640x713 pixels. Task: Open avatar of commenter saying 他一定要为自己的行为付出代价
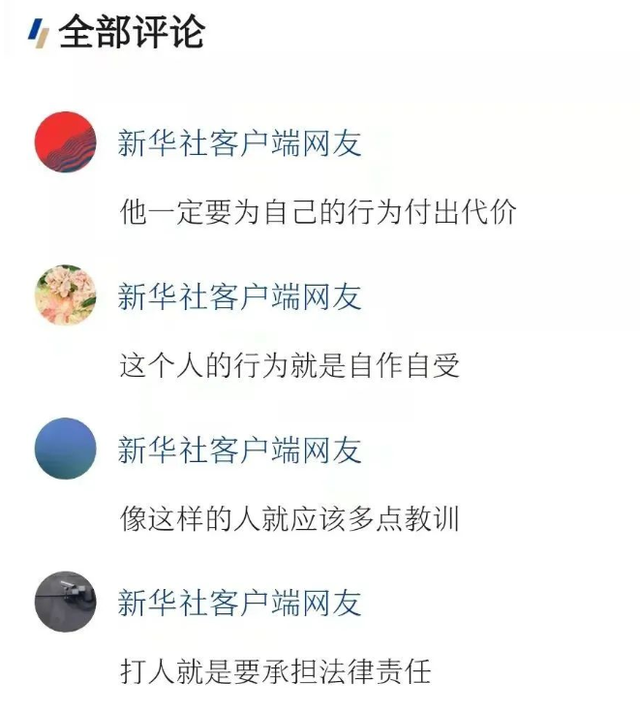[65, 142]
